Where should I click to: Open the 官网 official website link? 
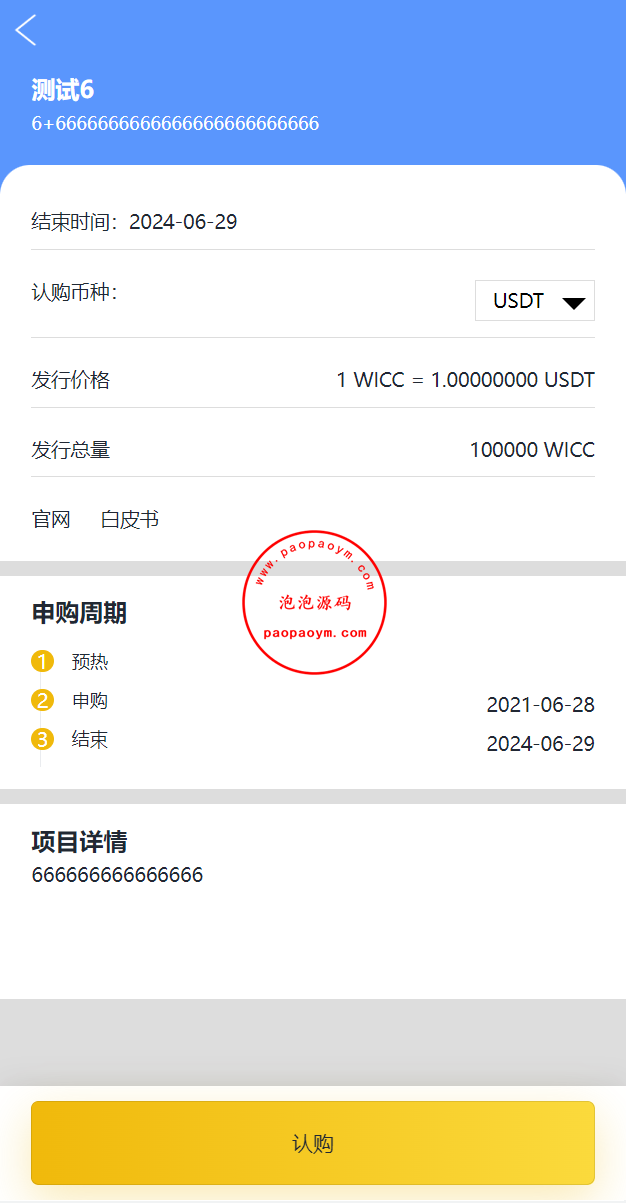point(51,519)
